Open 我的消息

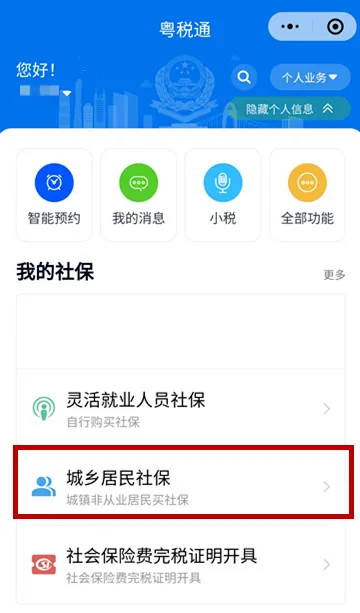point(138,195)
